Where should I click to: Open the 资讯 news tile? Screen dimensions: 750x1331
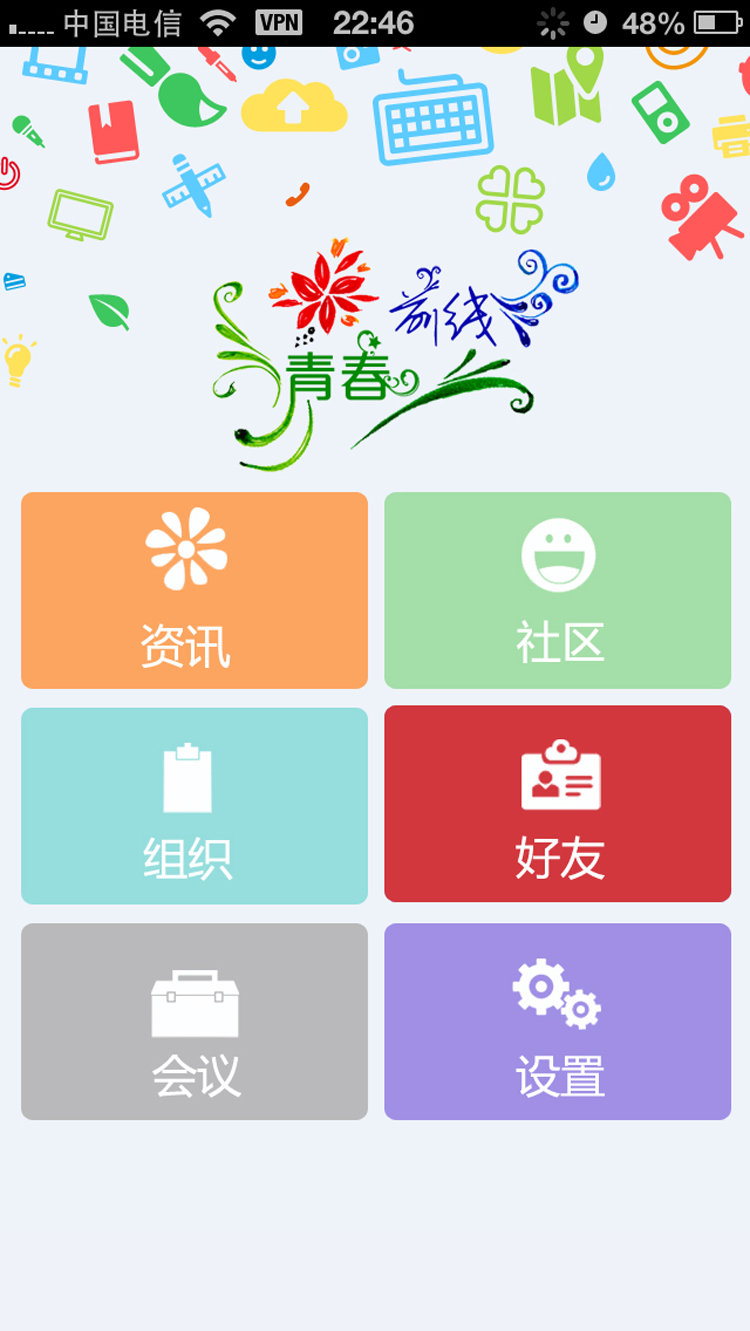[x=194, y=590]
